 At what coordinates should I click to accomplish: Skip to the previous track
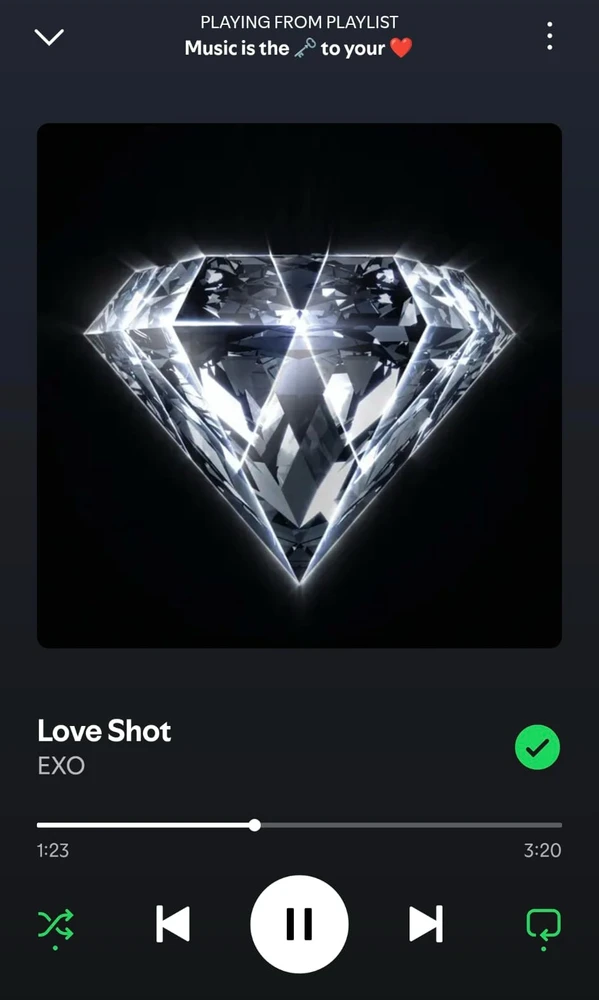click(x=172, y=923)
